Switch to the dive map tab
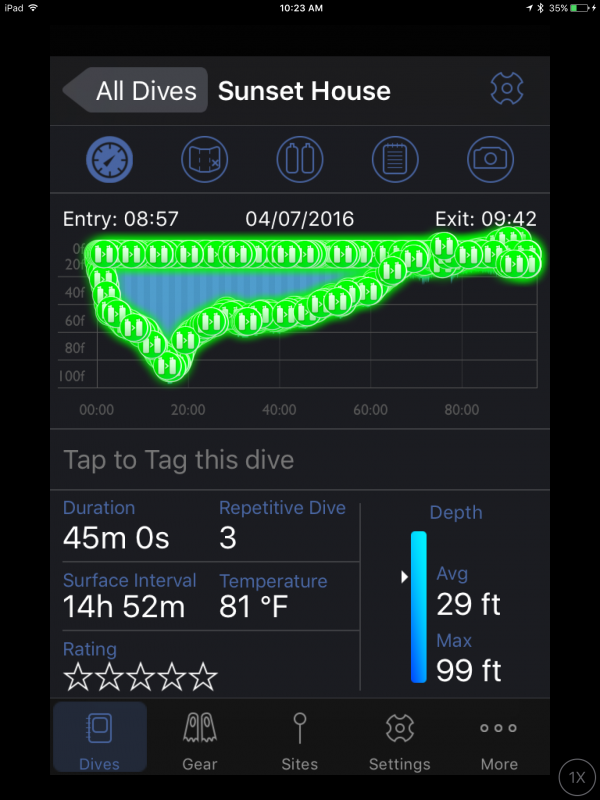The image size is (600, 800). 206,158
